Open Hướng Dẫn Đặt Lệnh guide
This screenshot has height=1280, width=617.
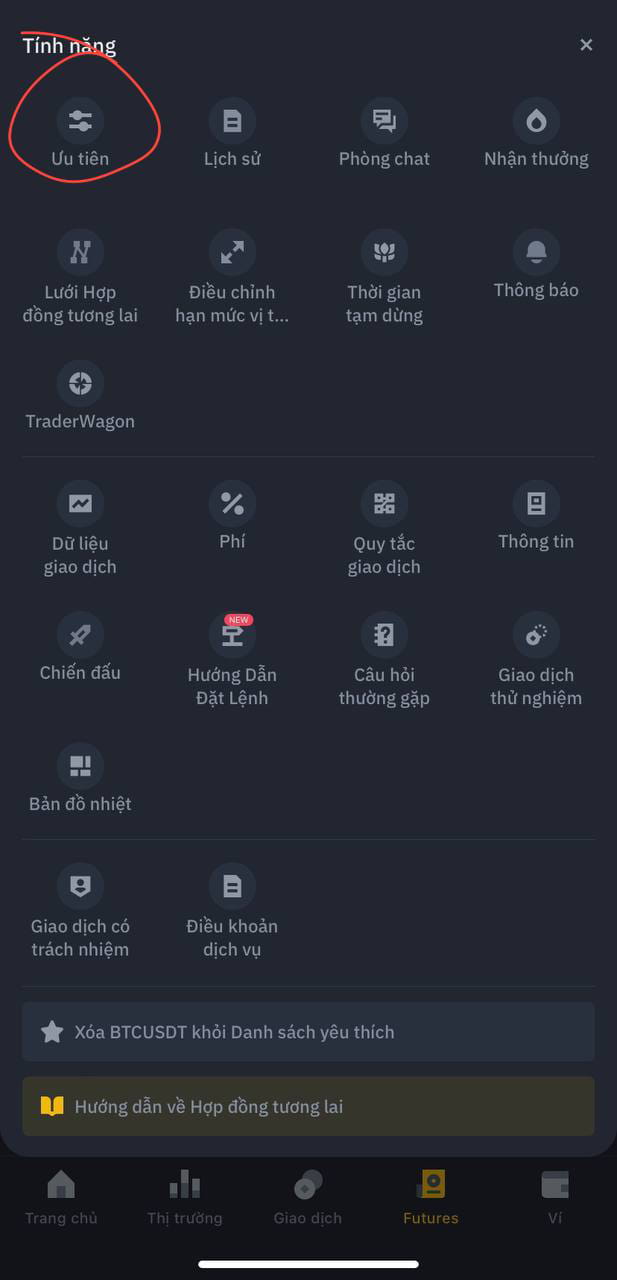coord(232,637)
